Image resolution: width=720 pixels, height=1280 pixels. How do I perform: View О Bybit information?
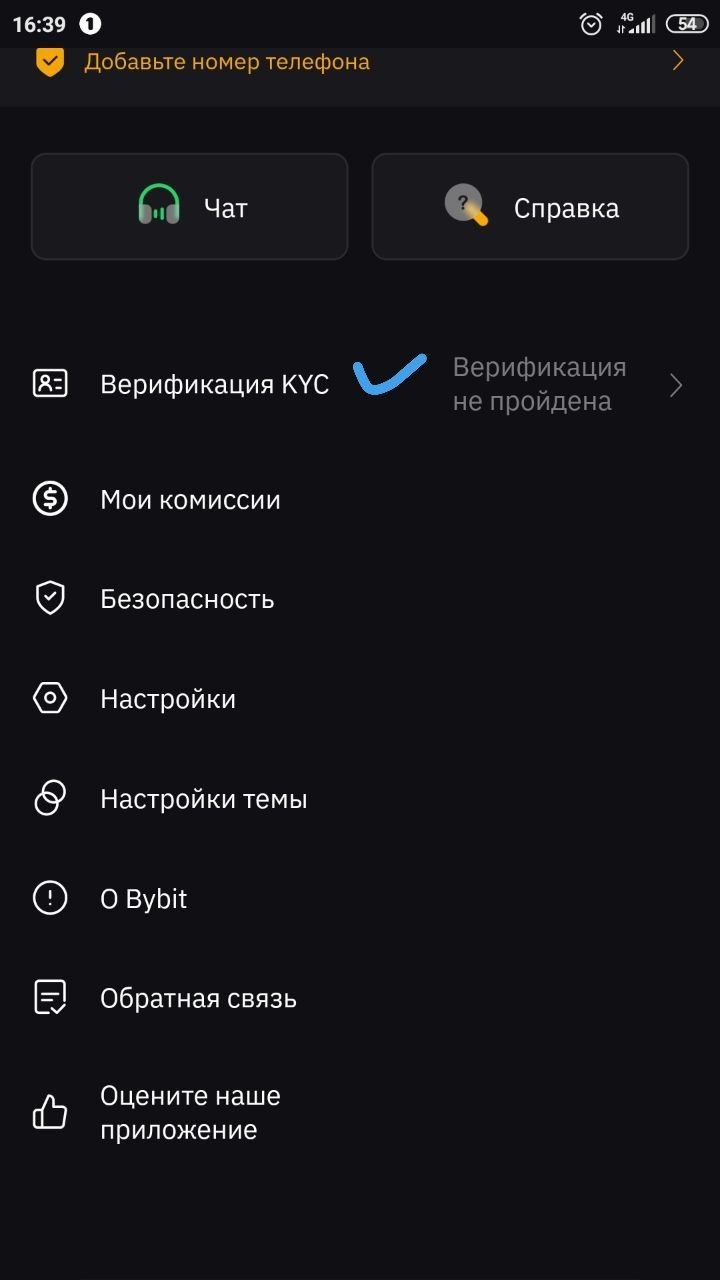pyautogui.click(x=144, y=899)
